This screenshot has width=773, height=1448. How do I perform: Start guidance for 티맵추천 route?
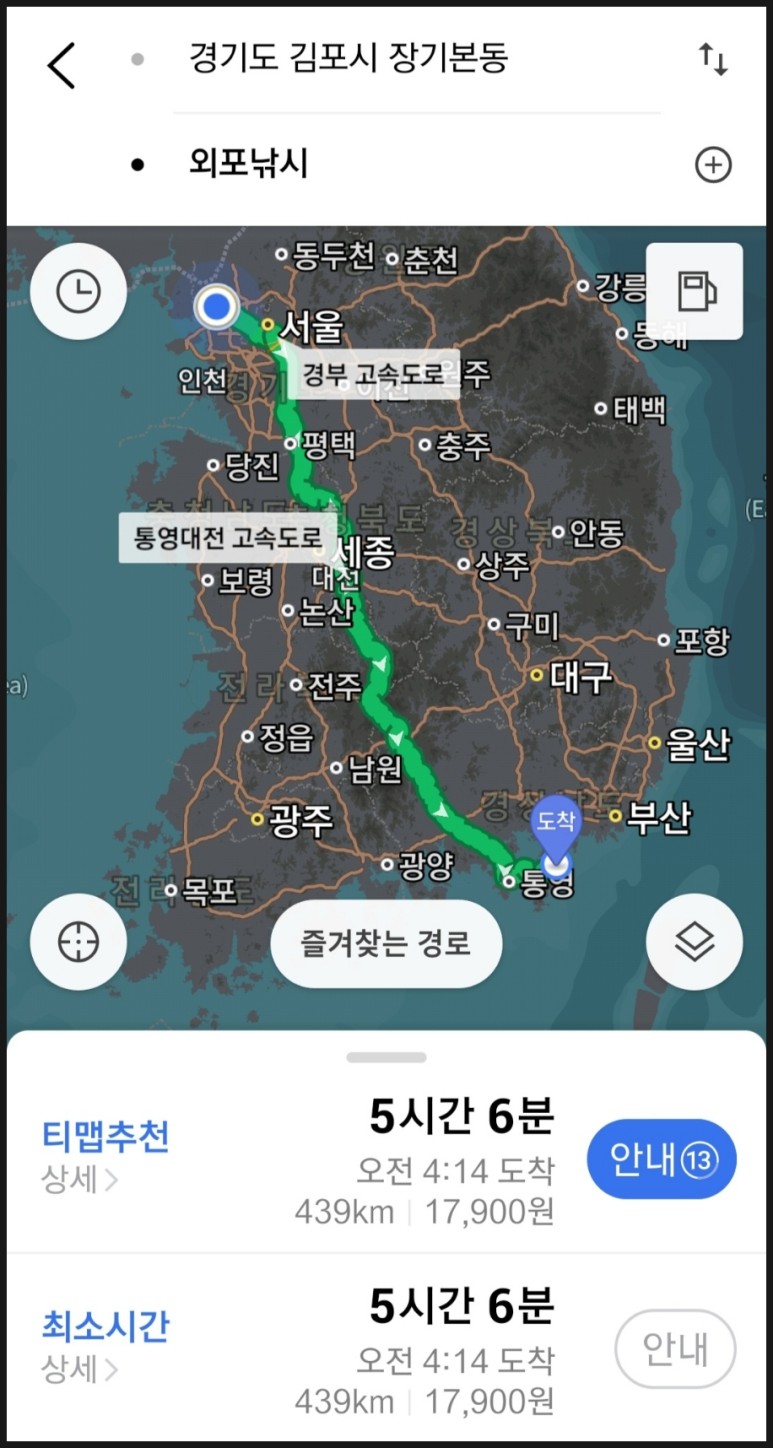coord(661,1159)
